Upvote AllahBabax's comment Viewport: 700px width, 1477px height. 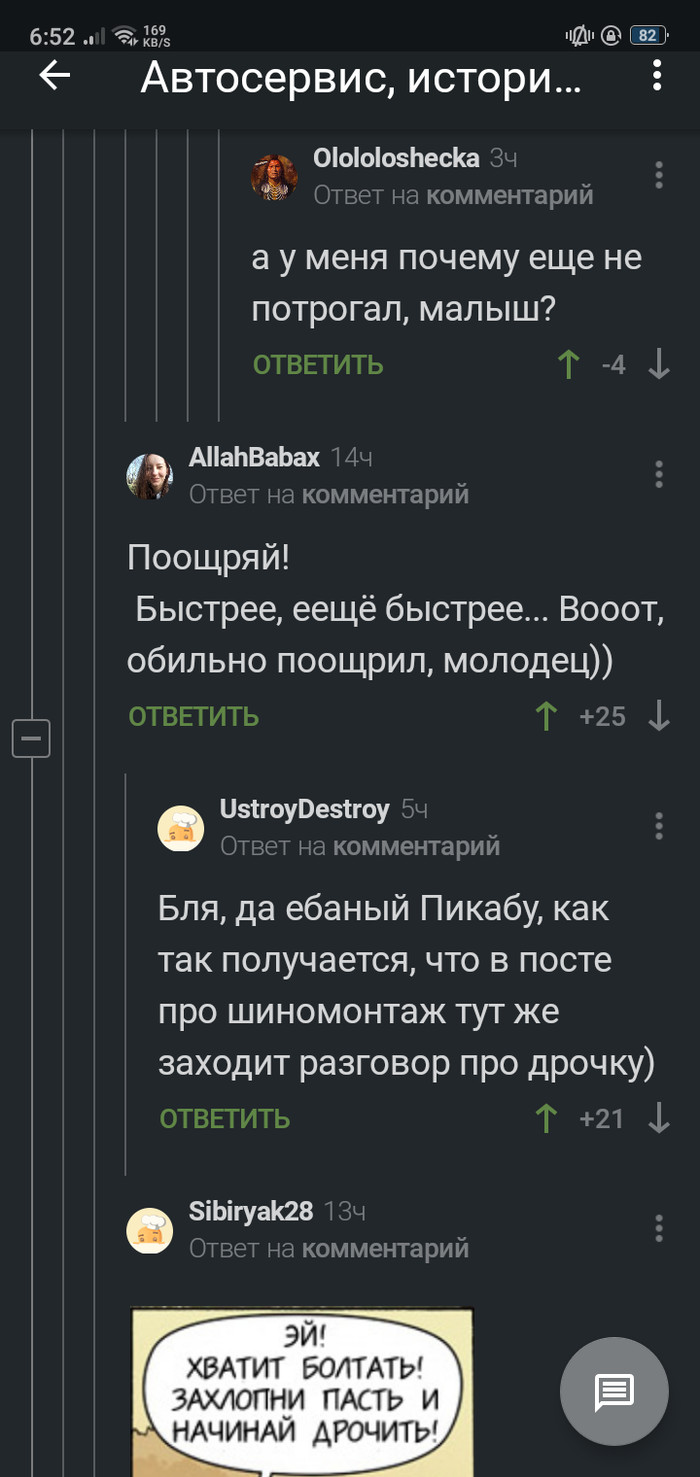(x=546, y=716)
